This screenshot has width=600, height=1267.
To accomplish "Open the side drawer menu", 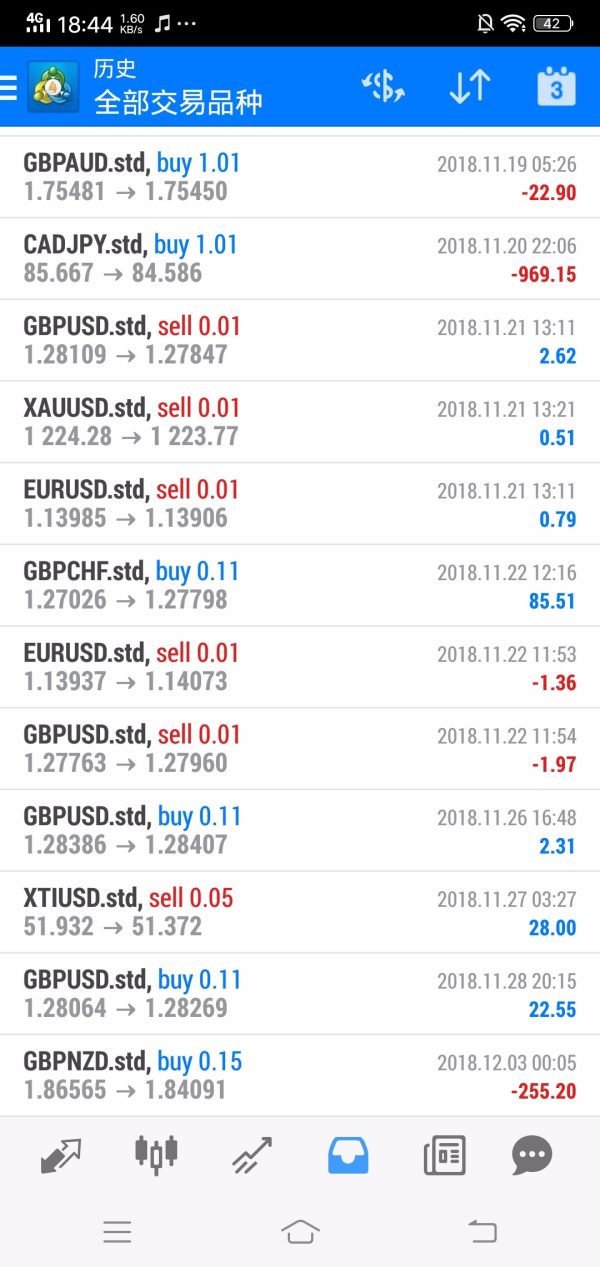I will (9, 88).
